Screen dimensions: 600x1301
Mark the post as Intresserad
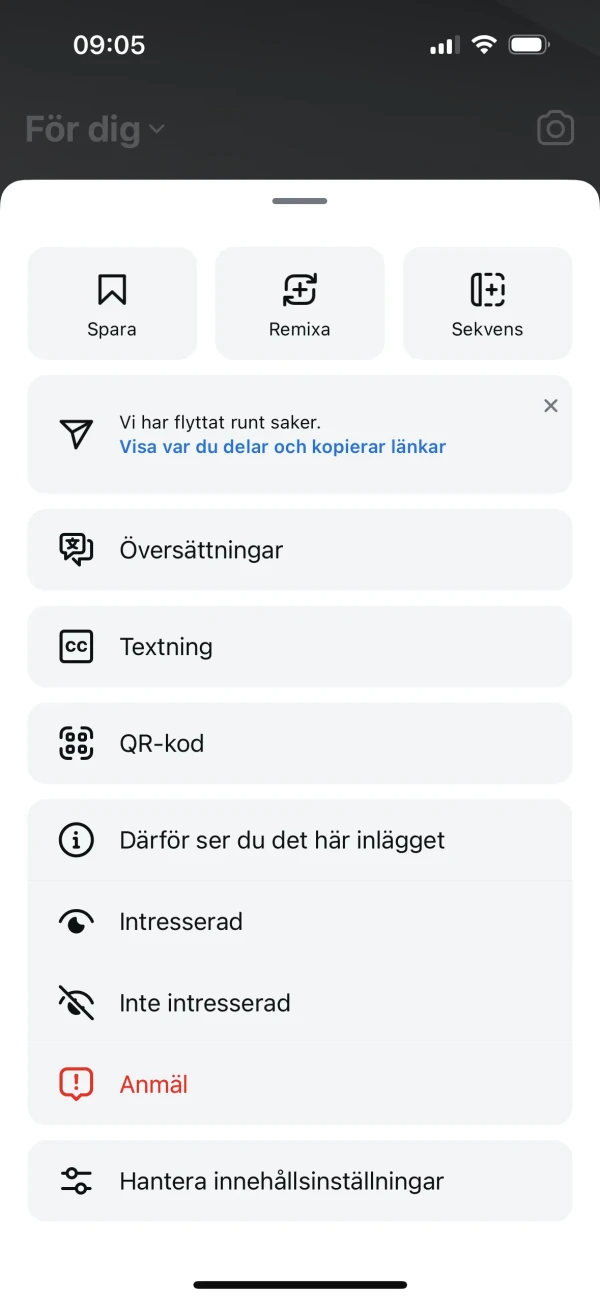click(300, 922)
